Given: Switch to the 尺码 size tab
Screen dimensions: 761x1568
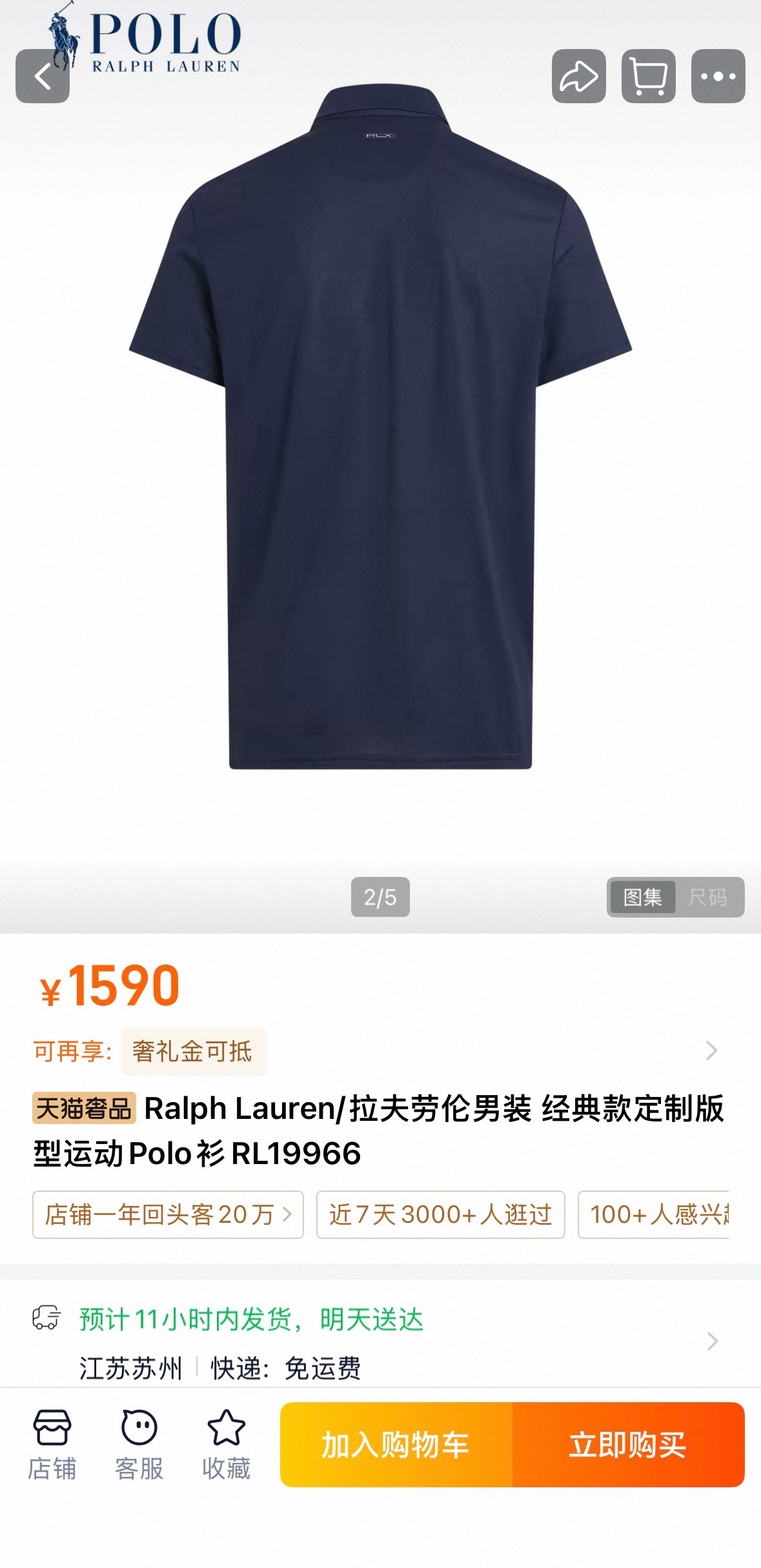Looking at the screenshot, I should click(x=708, y=897).
